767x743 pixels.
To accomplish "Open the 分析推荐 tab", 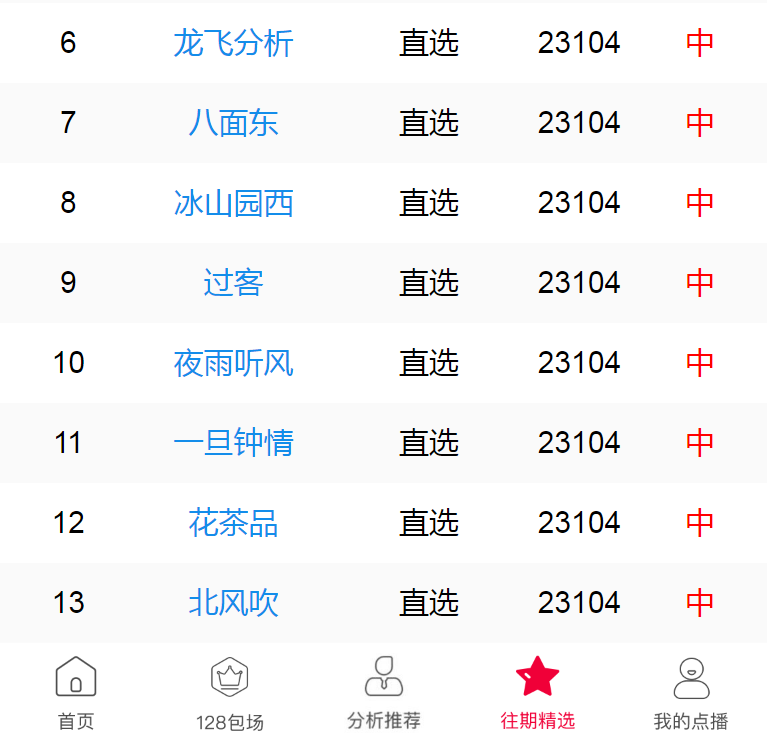I will tap(384, 693).
